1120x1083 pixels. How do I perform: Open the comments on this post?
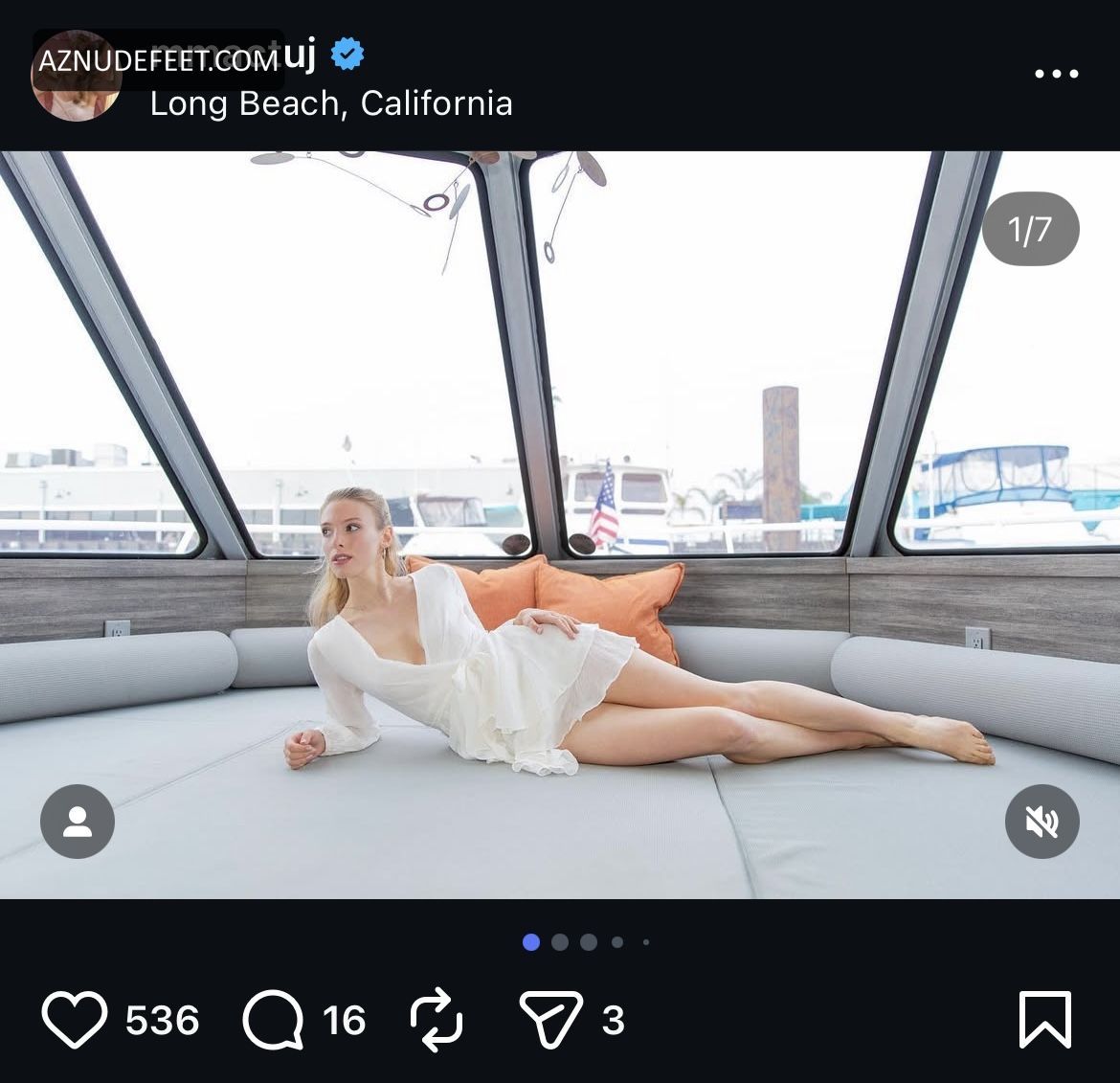(273, 1019)
